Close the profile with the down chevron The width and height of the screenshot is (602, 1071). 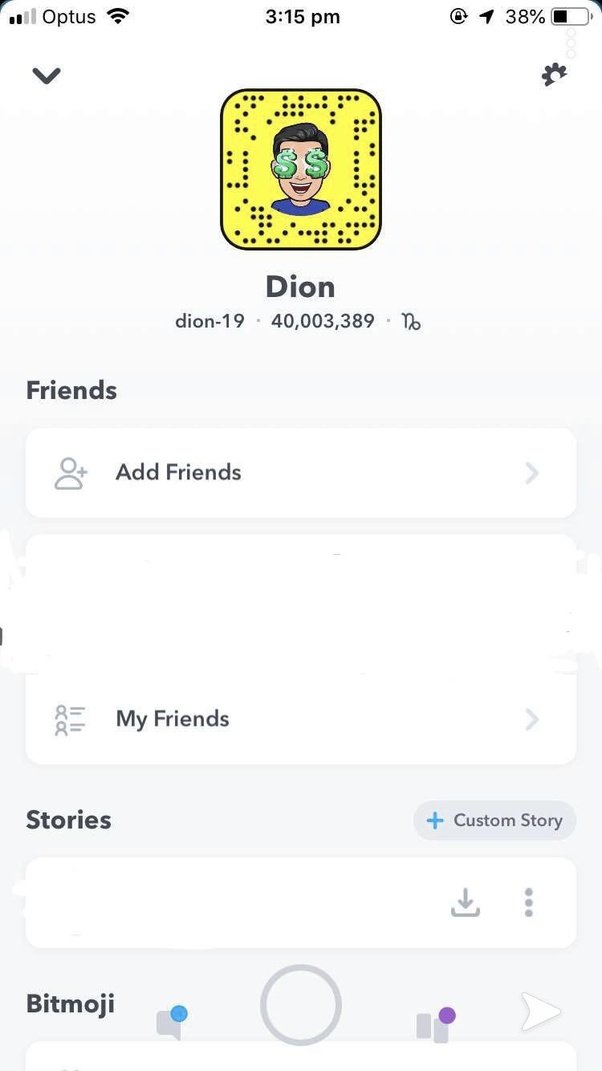click(47, 76)
